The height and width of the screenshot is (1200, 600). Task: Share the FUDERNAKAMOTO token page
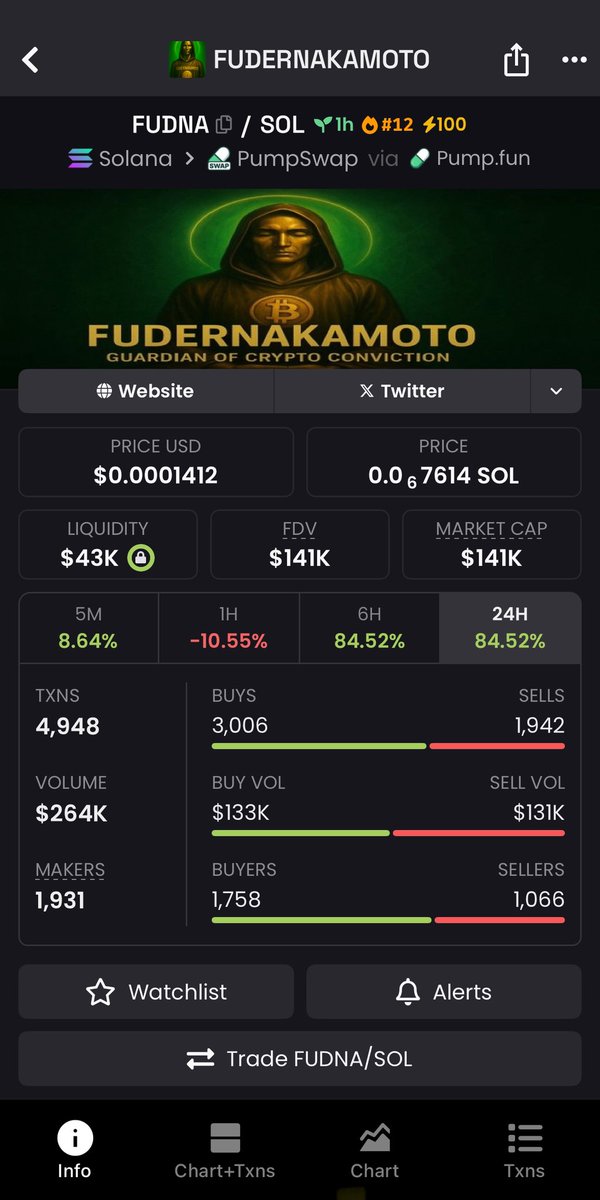[516, 60]
